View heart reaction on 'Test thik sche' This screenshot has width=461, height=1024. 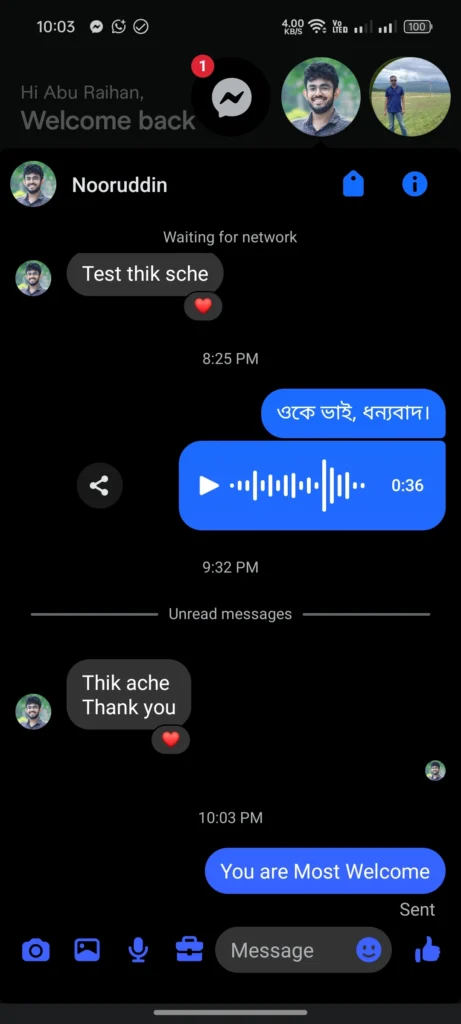(x=203, y=306)
